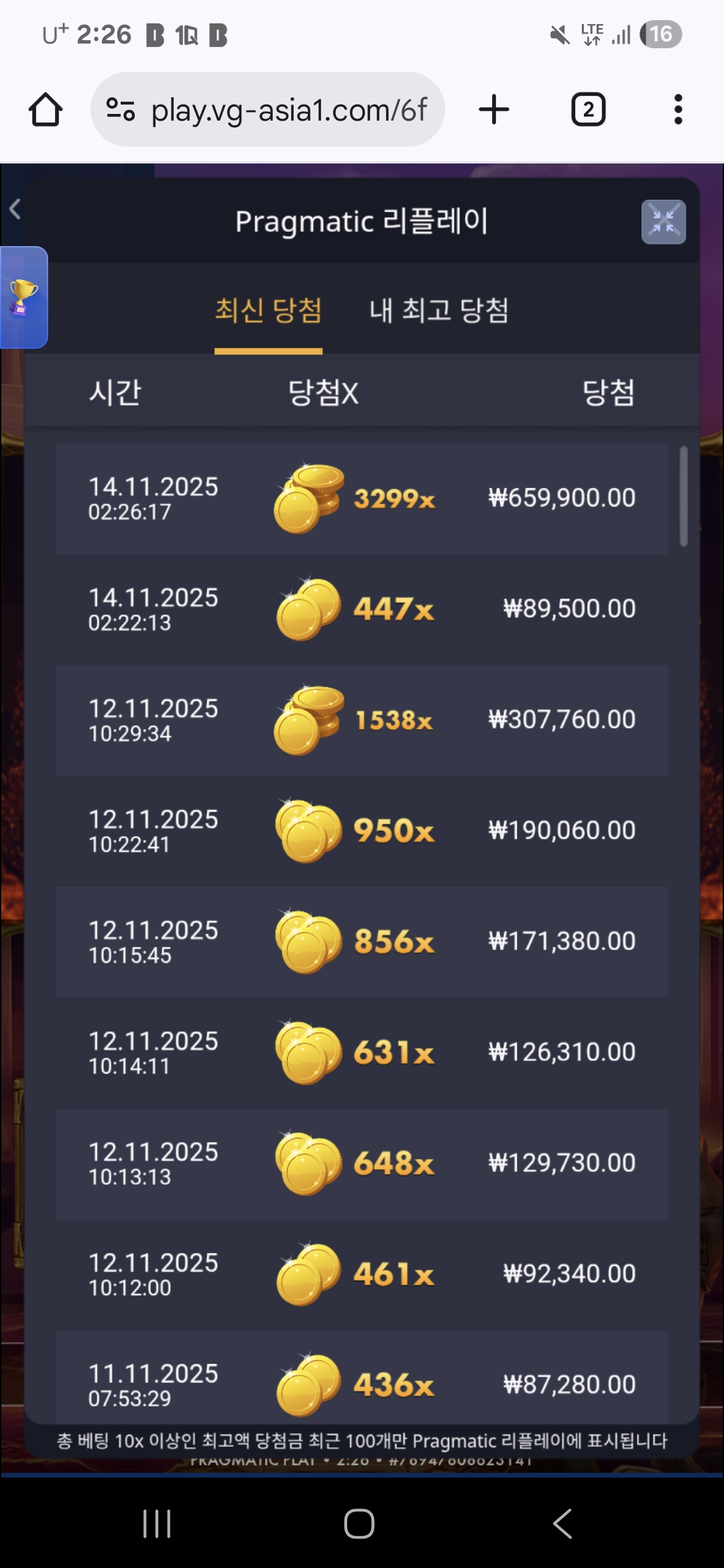Image resolution: width=724 pixels, height=1568 pixels.
Task: Tap the left arrow beside the replay title
Action: pos(15,209)
